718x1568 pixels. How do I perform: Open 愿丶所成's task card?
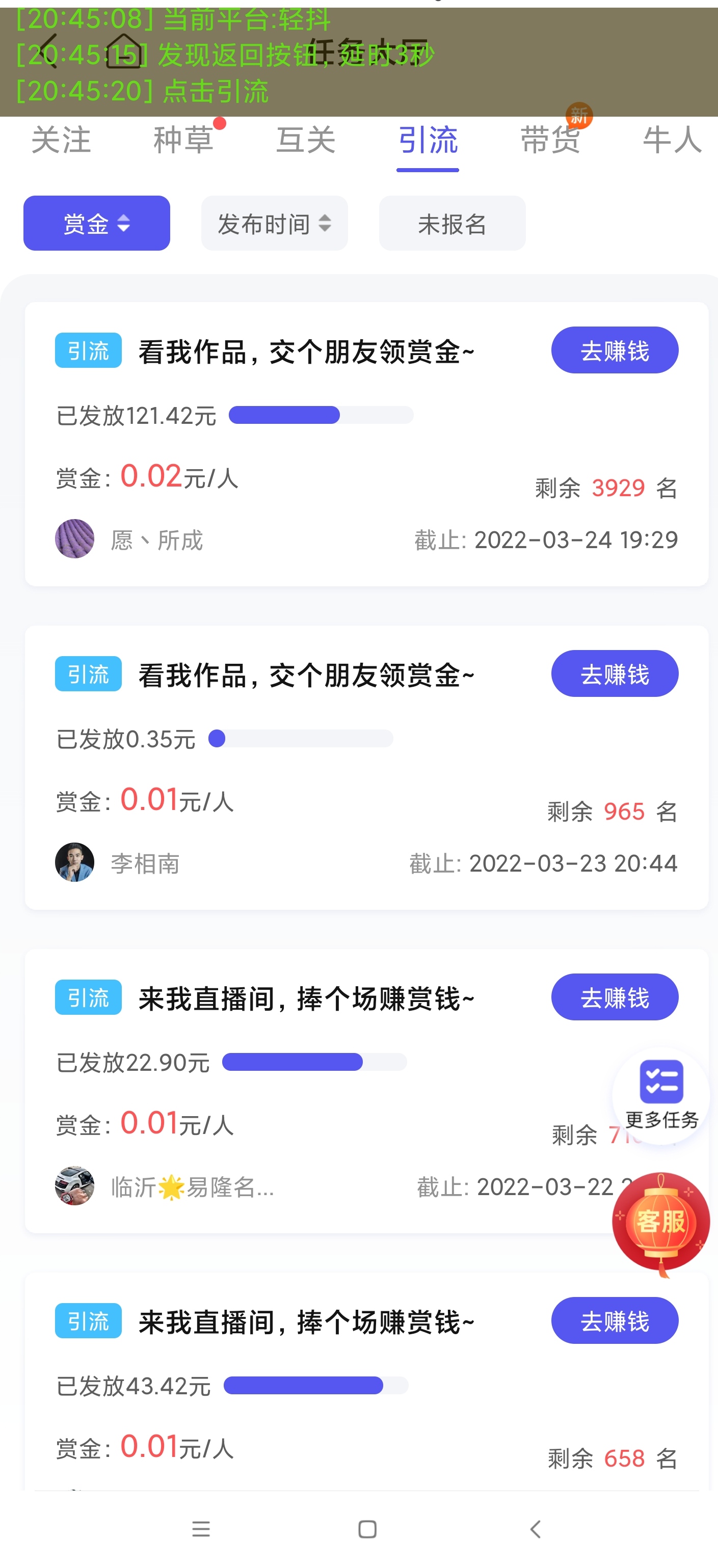point(366,444)
